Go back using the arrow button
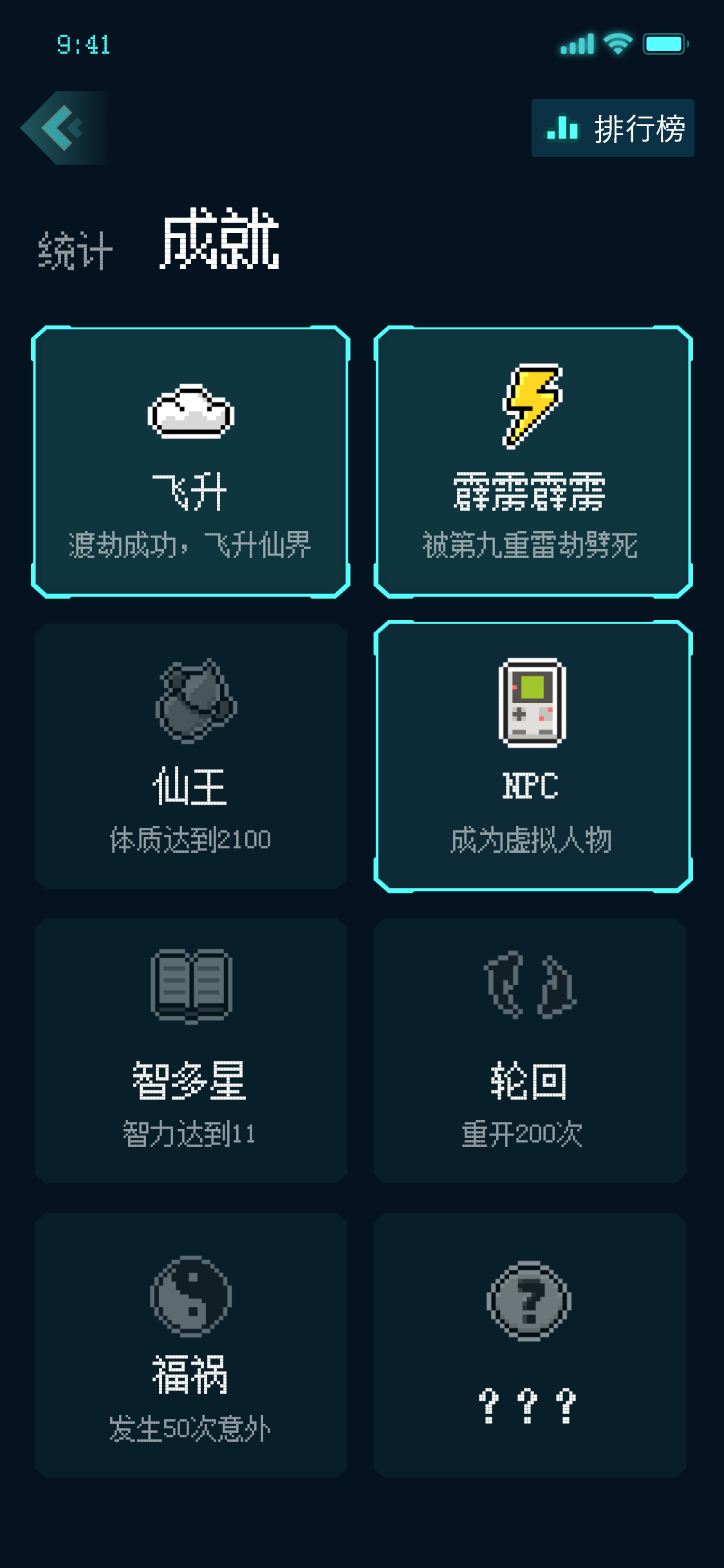Viewport: 724px width, 1568px height. 61,127
